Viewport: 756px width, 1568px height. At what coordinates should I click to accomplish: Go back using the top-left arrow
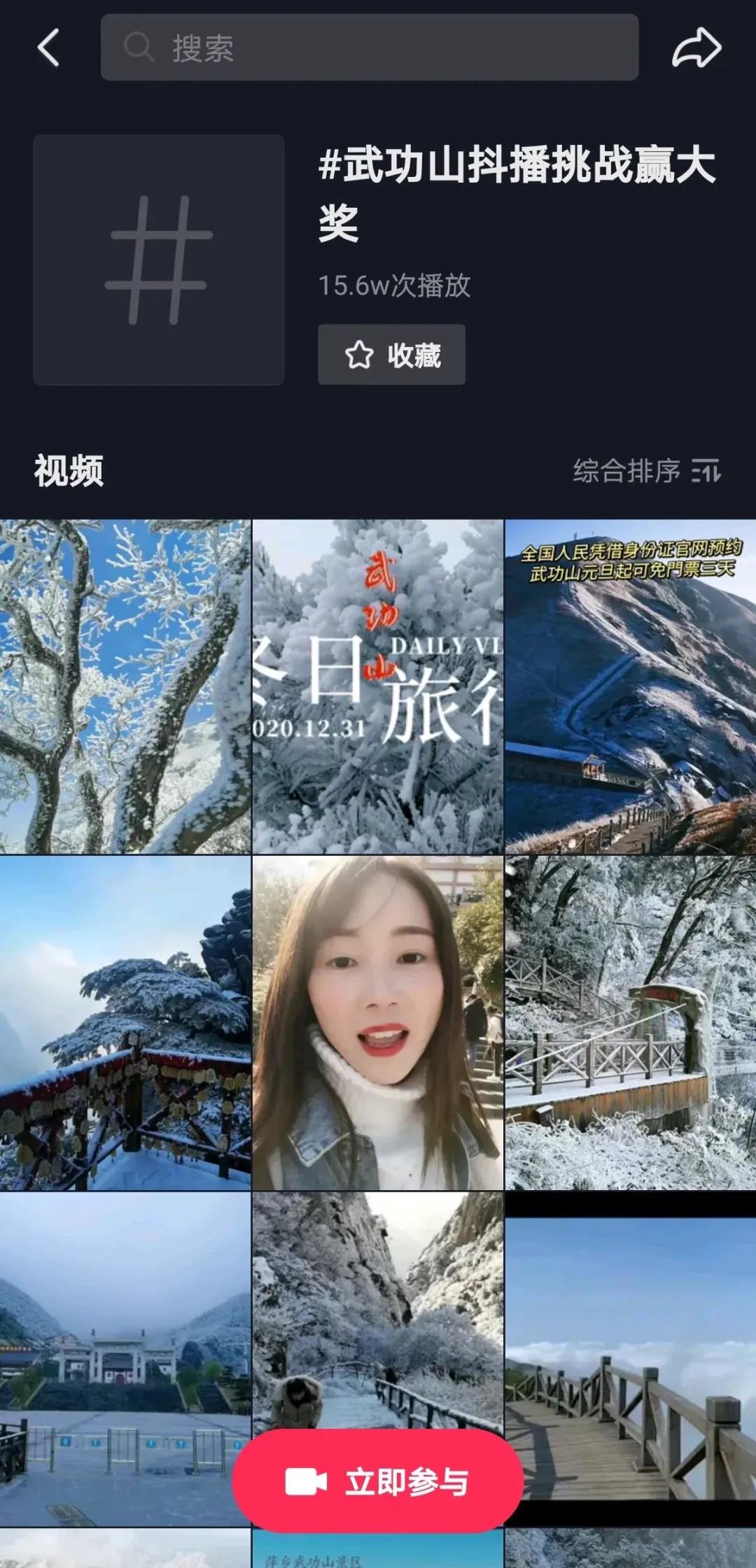click(x=48, y=48)
